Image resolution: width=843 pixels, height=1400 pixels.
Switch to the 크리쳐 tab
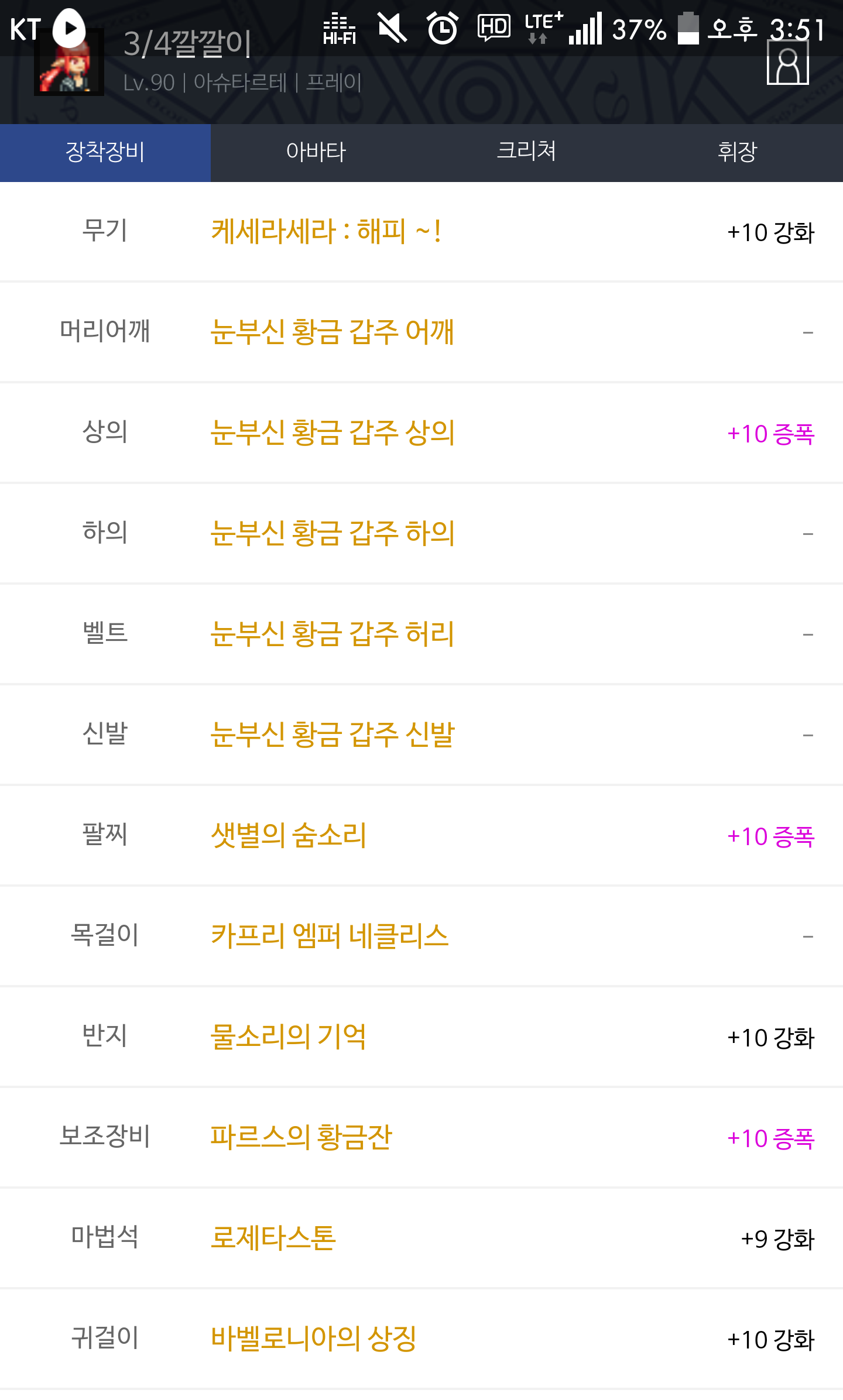(526, 152)
